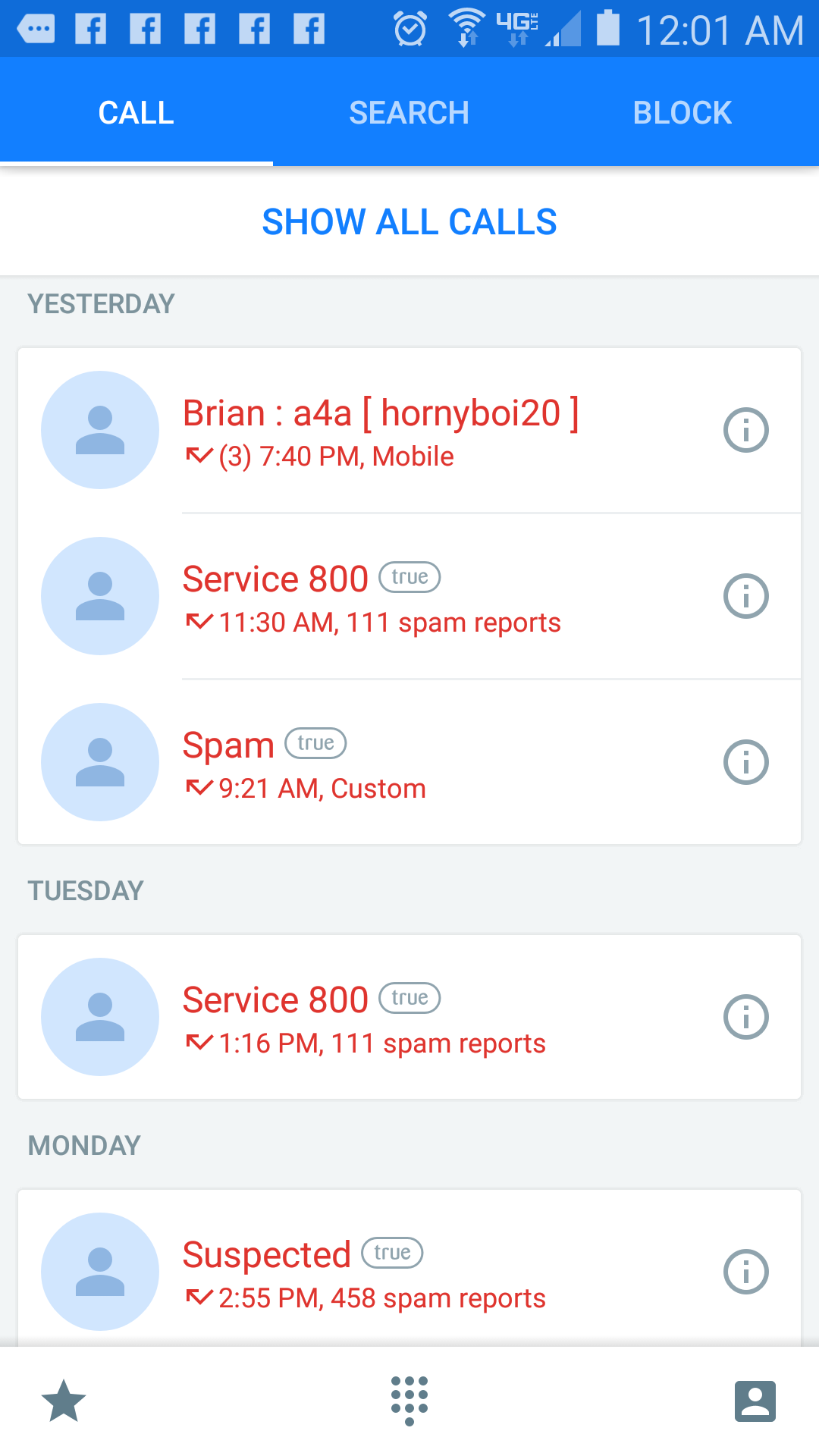View info for the Spam call
This screenshot has width=819, height=1456.
pyautogui.click(x=746, y=762)
